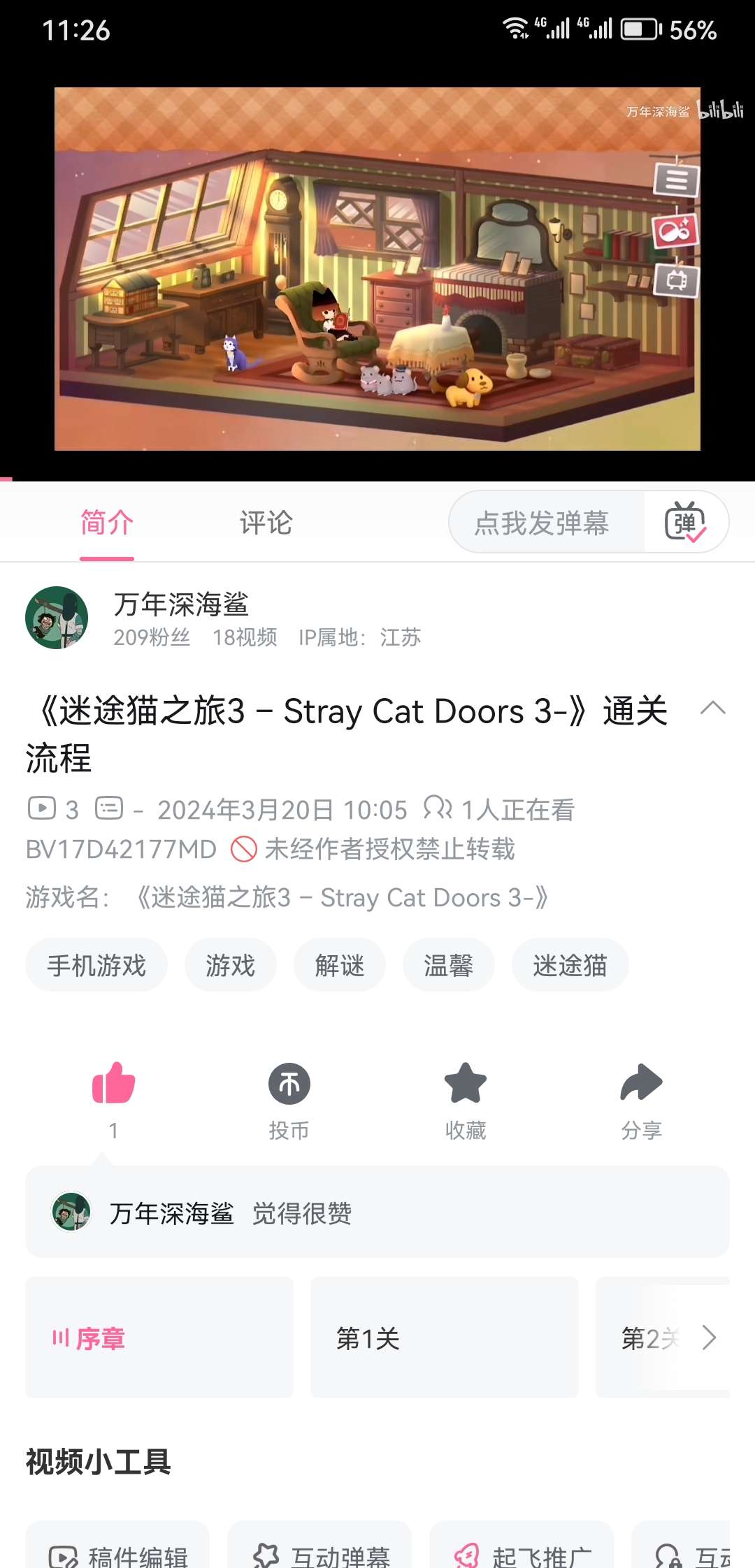Select the 解谜 tag chip
The width and height of the screenshot is (755, 1568).
pos(339,965)
